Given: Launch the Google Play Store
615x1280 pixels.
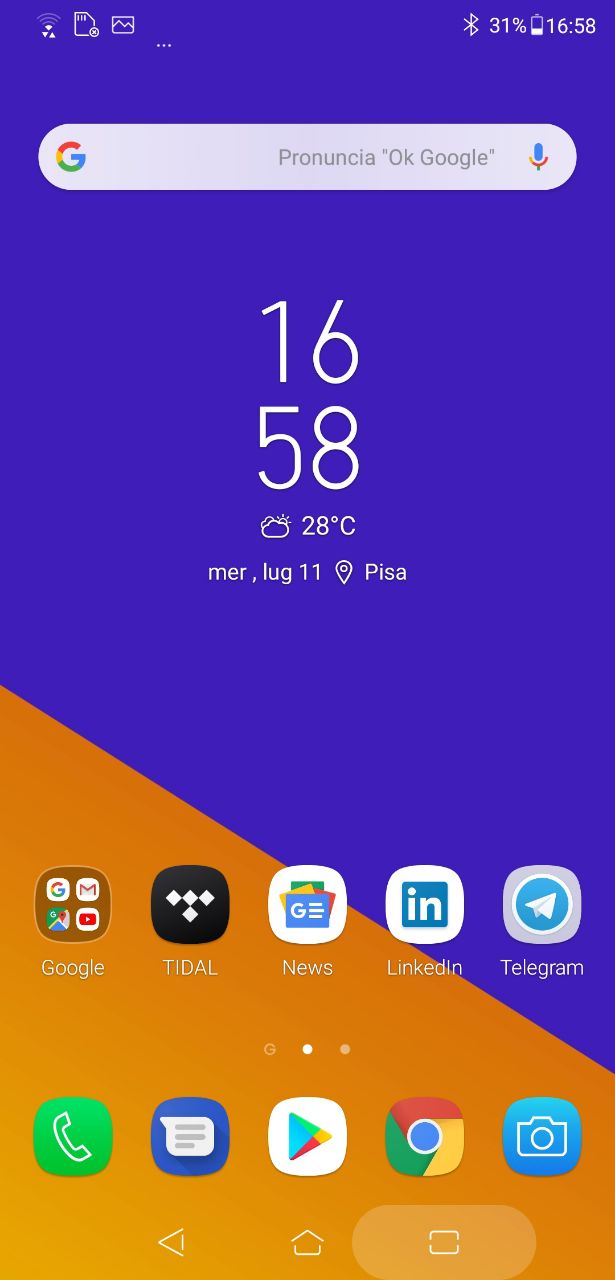Looking at the screenshot, I should (307, 1137).
